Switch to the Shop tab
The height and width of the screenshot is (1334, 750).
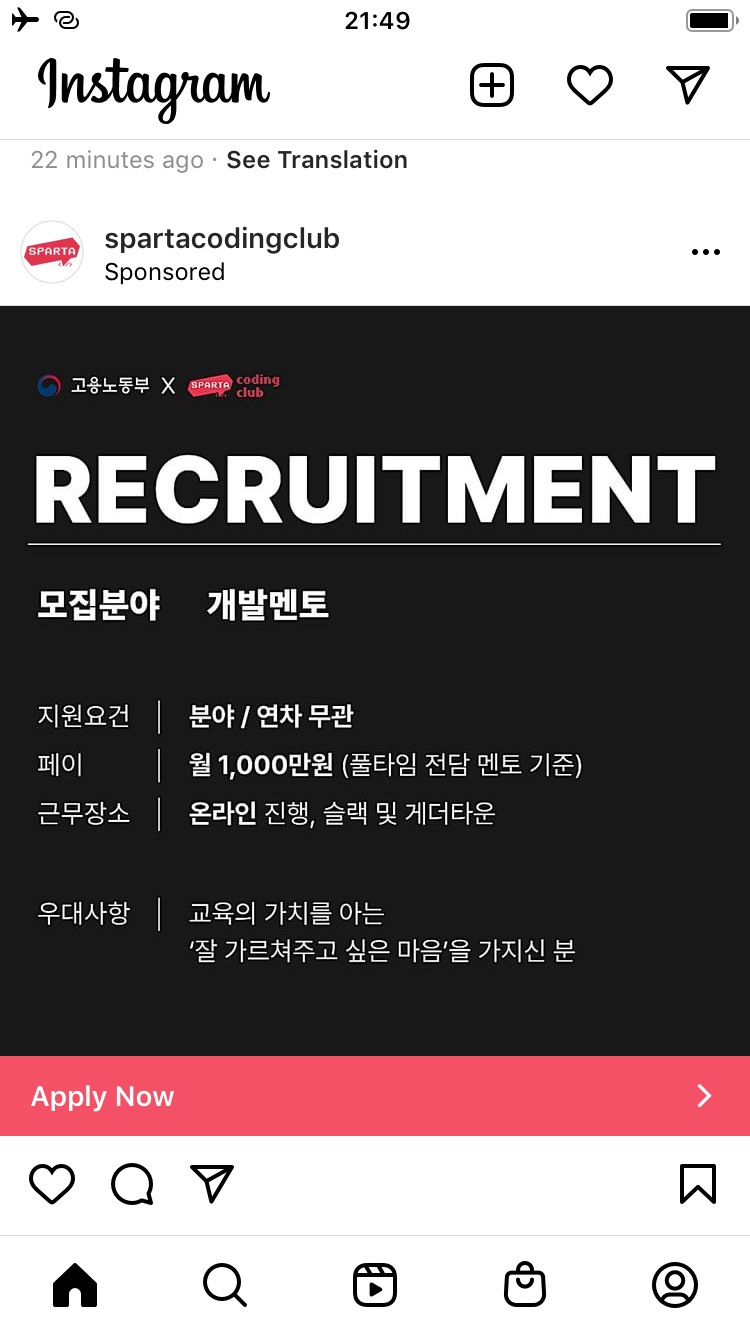(525, 1285)
